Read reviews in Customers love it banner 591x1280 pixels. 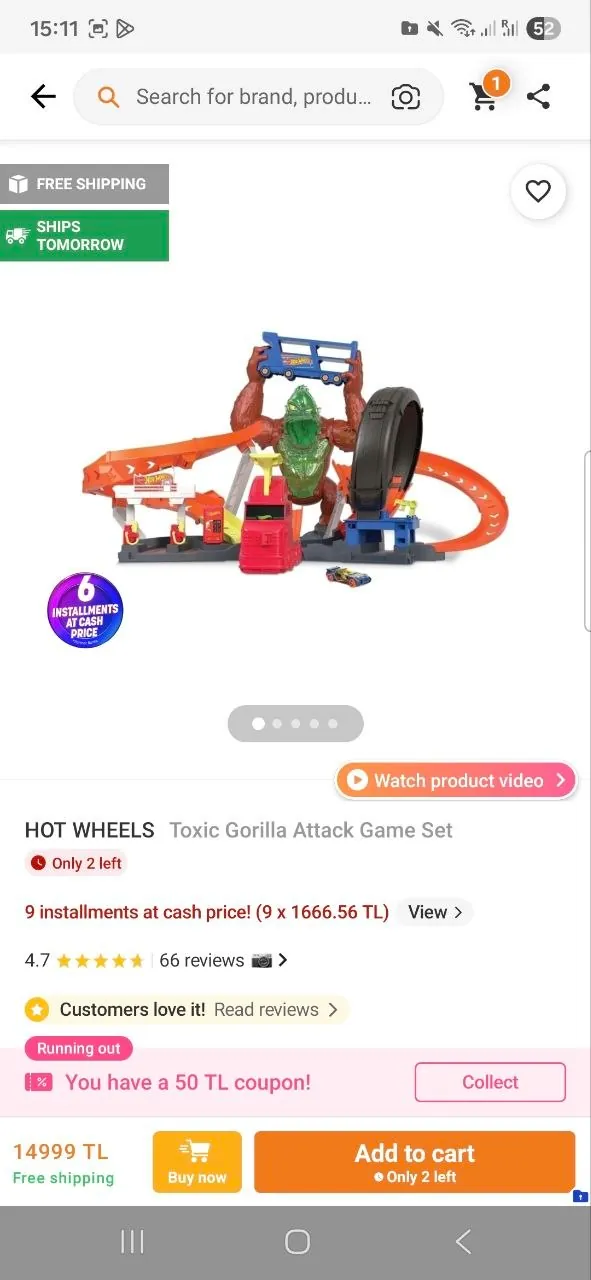[266, 1009]
